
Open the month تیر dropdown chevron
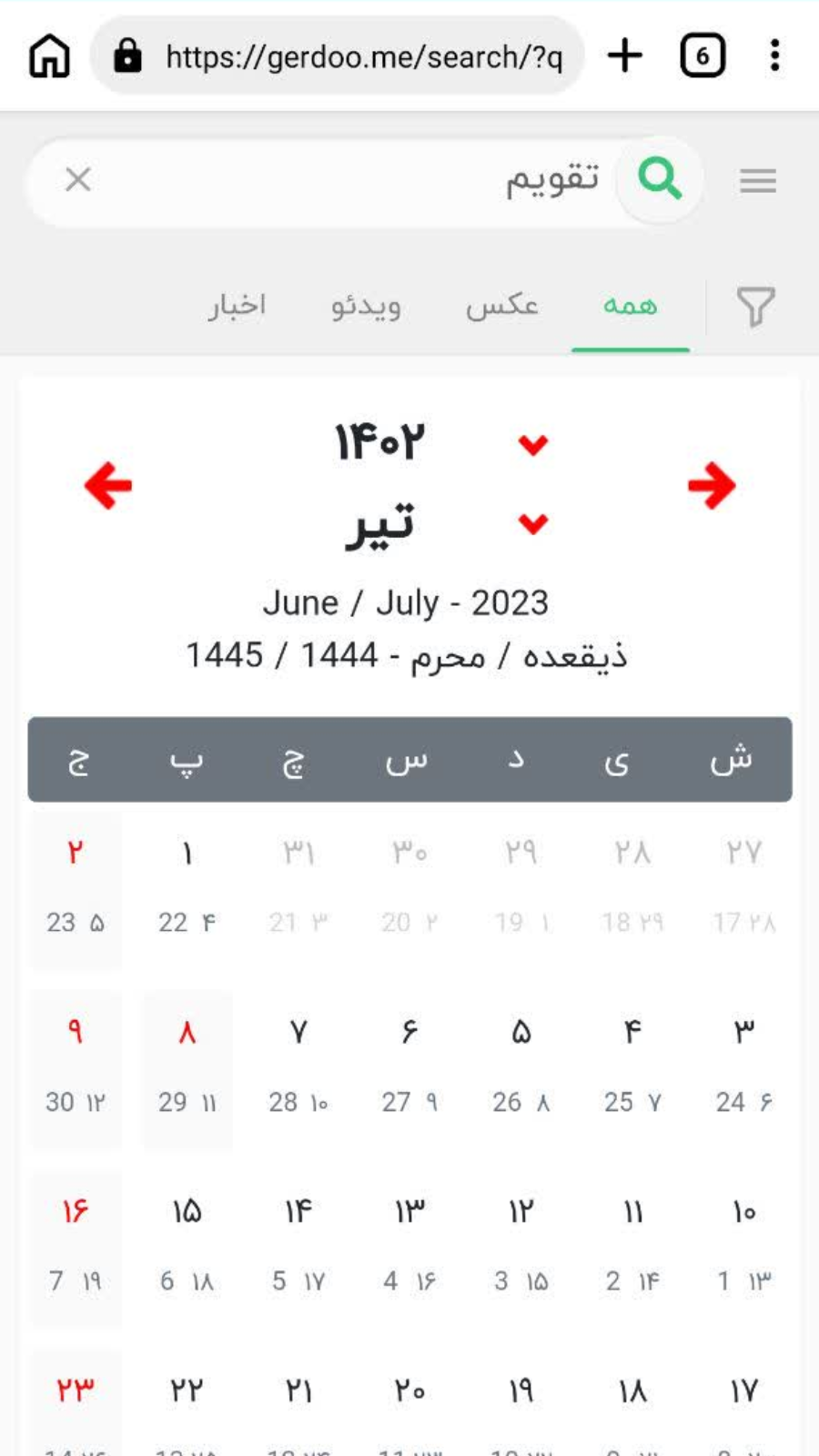click(533, 521)
